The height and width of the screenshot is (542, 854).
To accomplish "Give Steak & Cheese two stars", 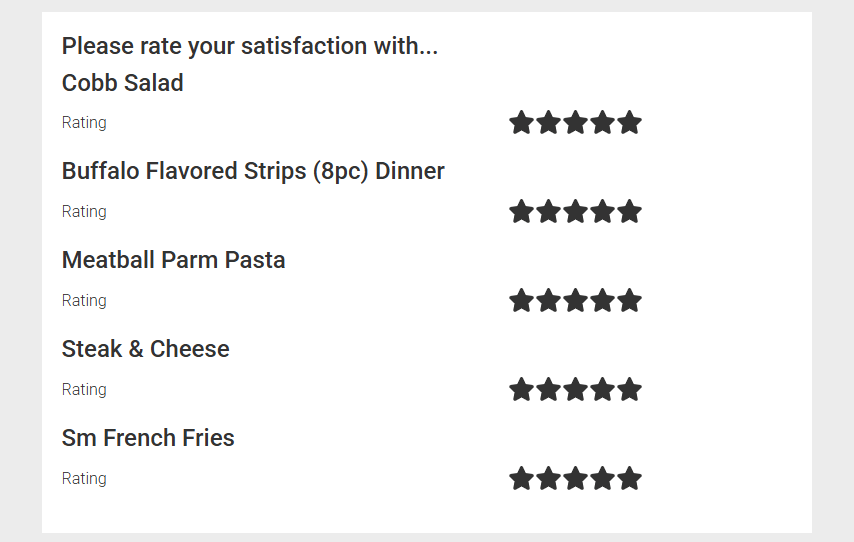I will [548, 390].
